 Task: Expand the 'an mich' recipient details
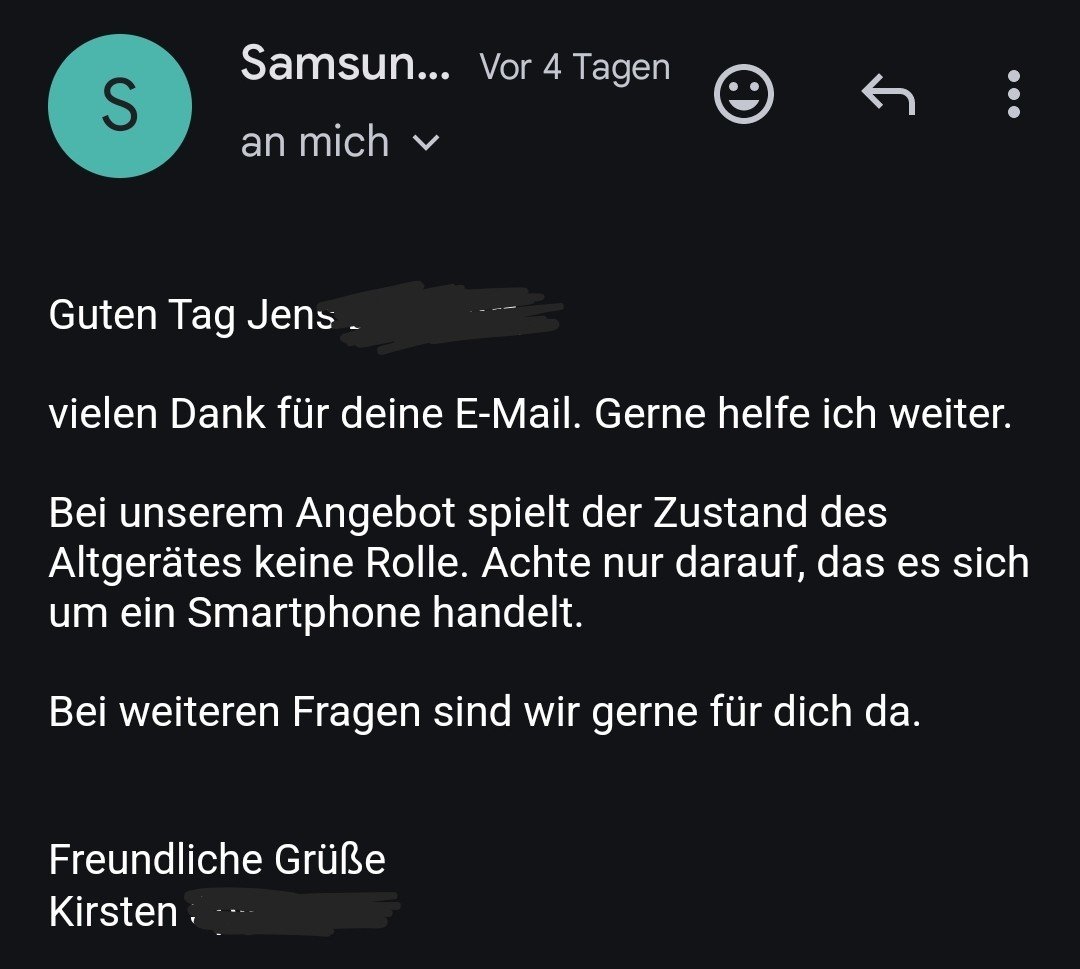click(x=424, y=143)
